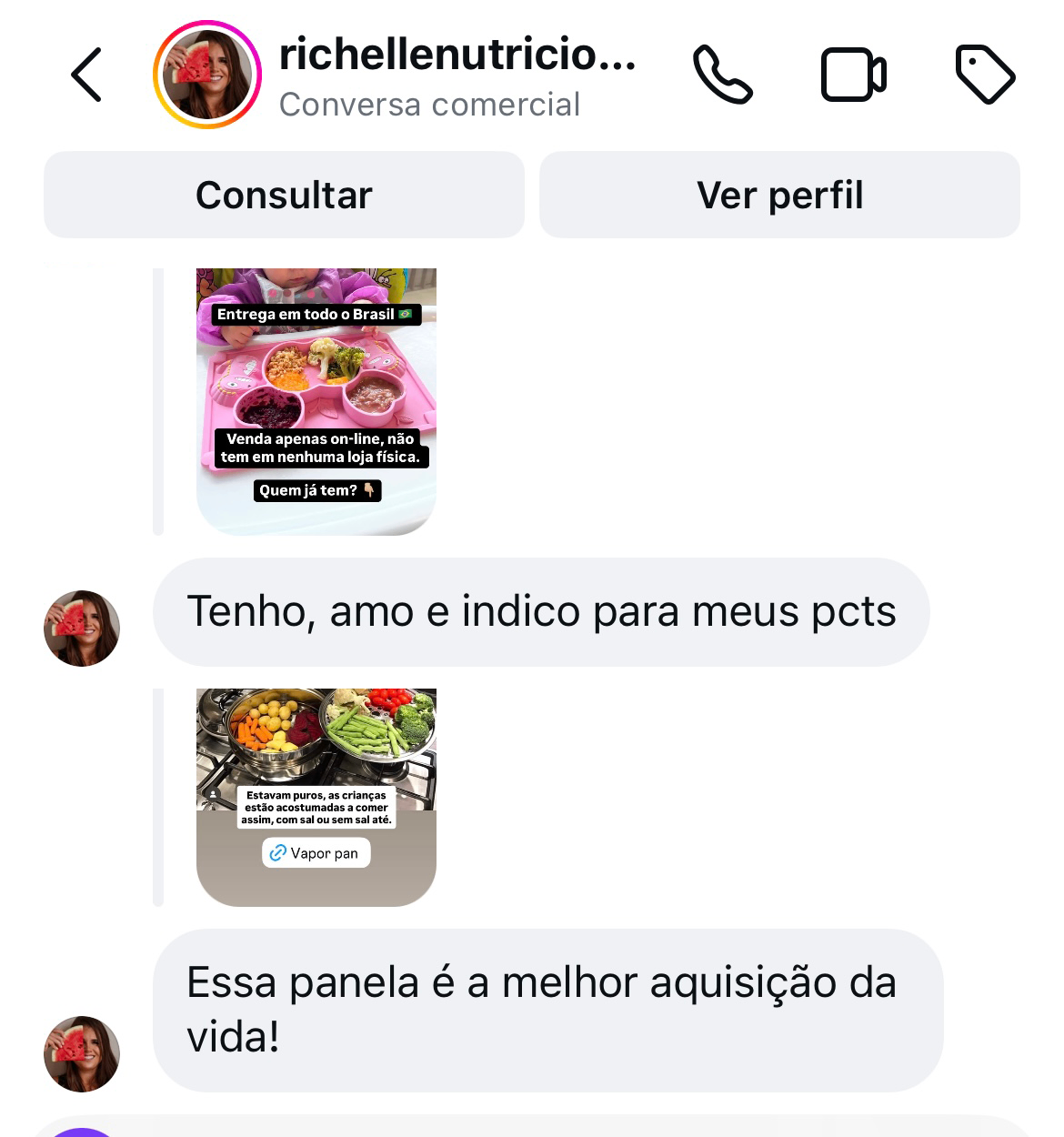Screen dimensions: 1064x1137
Task: Open the richellenutricio conversation details
Action: 457,75
